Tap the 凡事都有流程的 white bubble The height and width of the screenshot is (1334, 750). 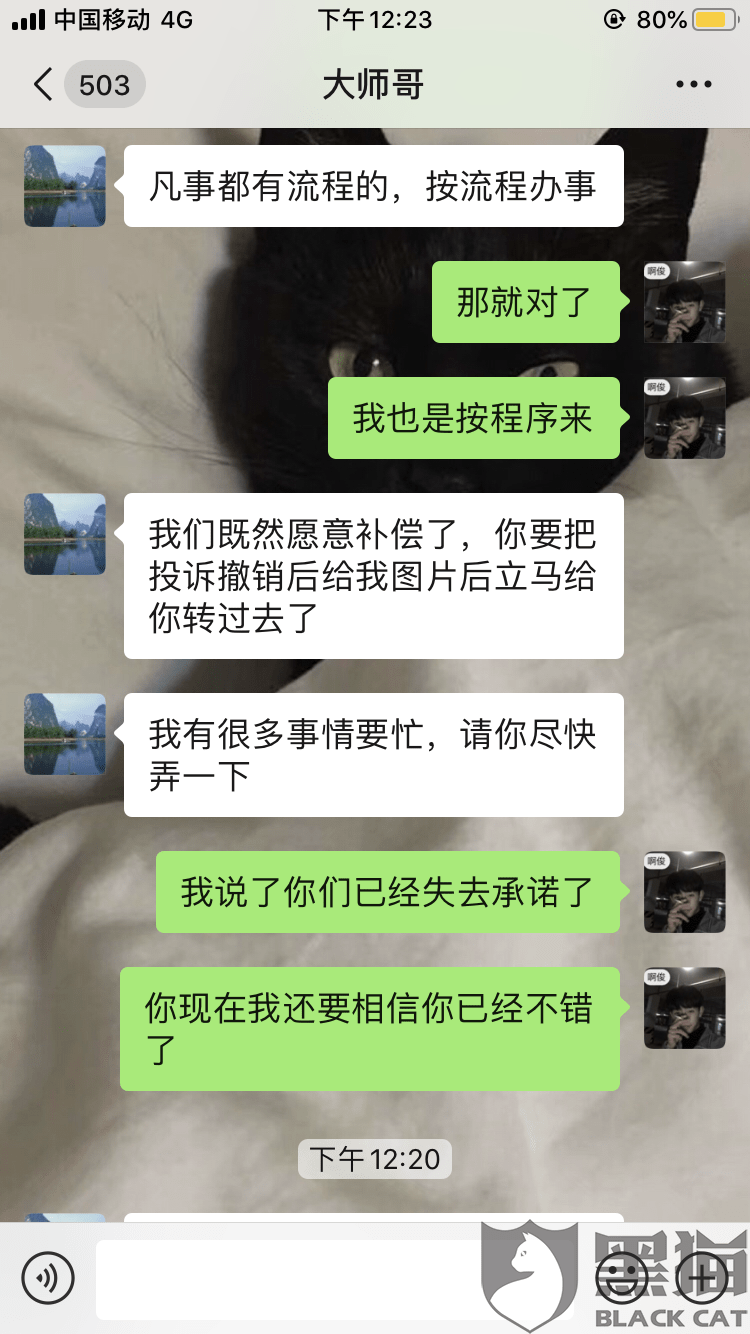pos(374,185)
